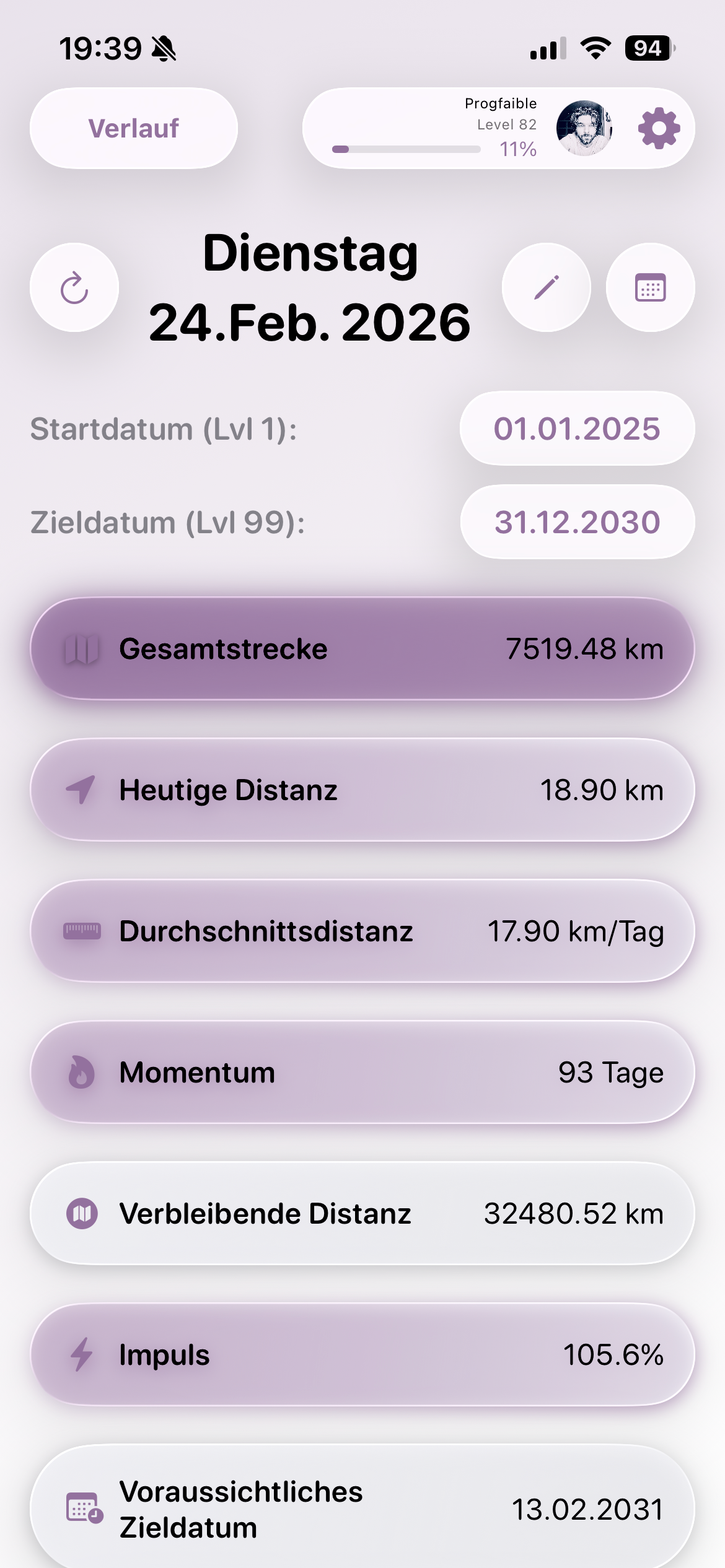Screen dimensions: 725x1568
Task: Open the Heutige Distanz card
Action: 362,790
